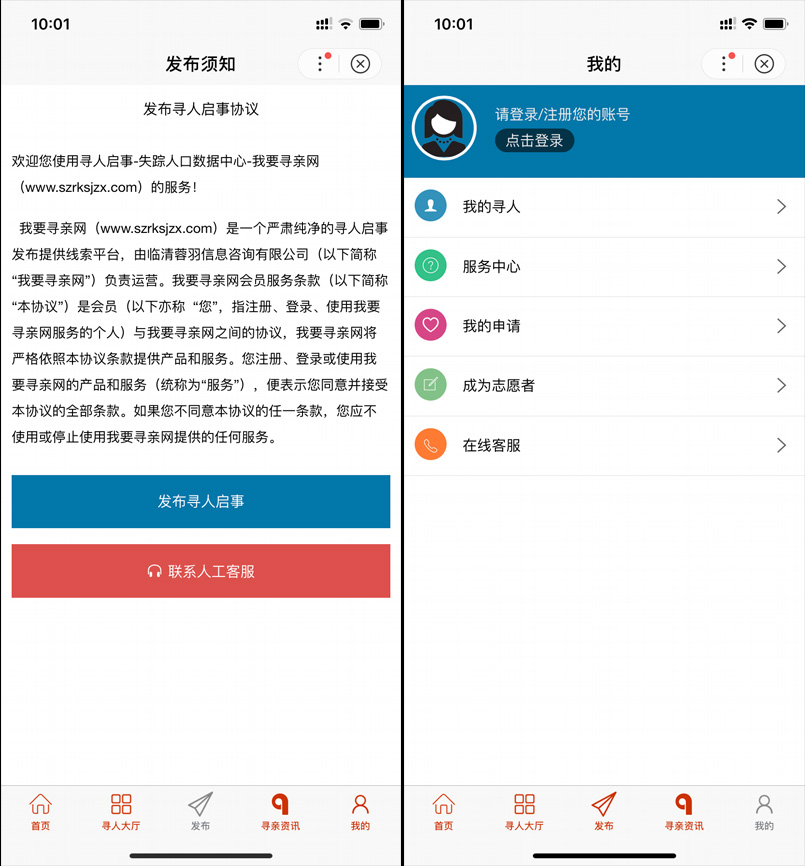Tap 点击登录 to log in

[x=534, y=141]
